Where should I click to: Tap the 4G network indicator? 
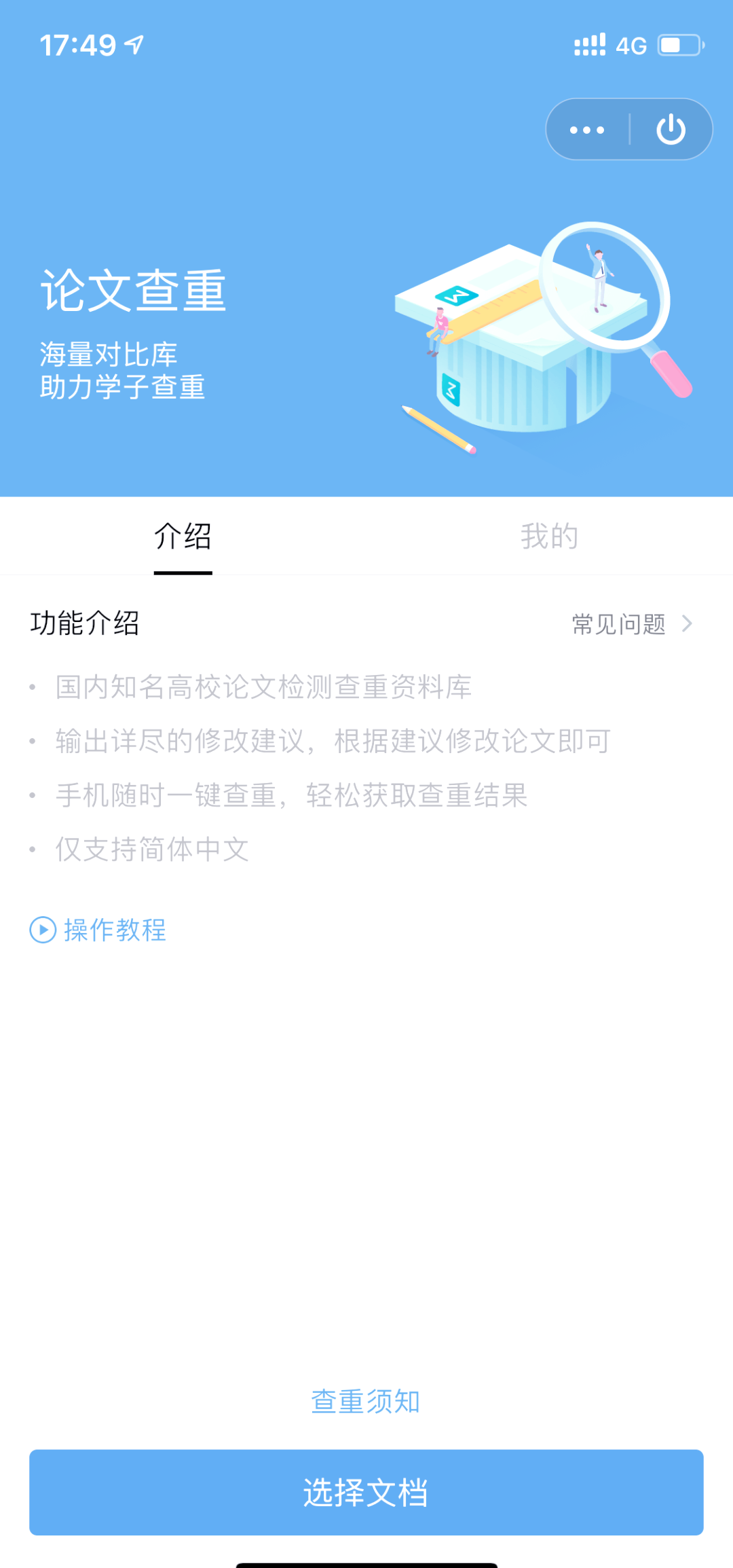(x=633, y=45)
